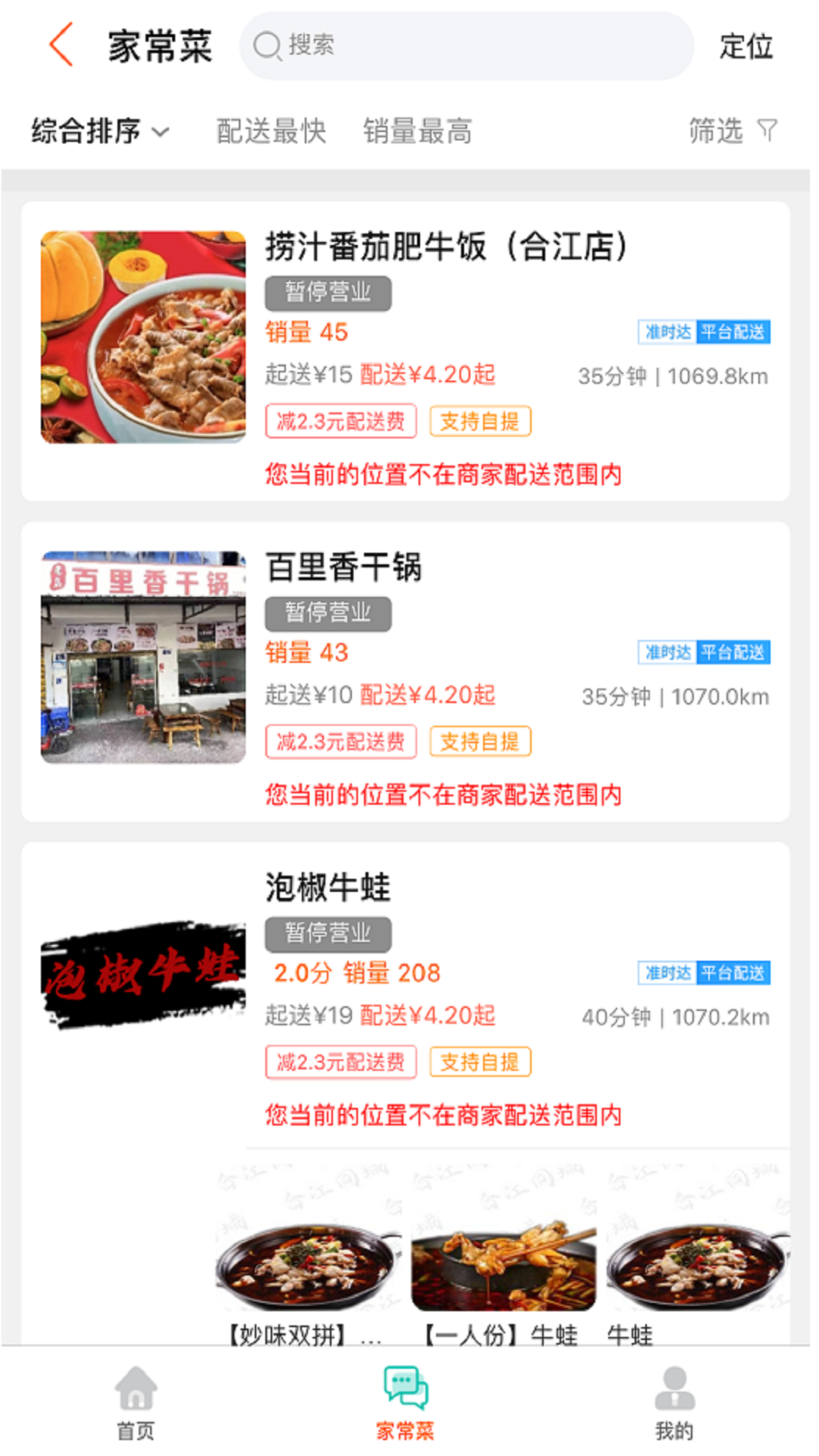The width and height of the screenshot is (819, 1456).
Task: Open 定位 location selector
Action: coord(748,45)
